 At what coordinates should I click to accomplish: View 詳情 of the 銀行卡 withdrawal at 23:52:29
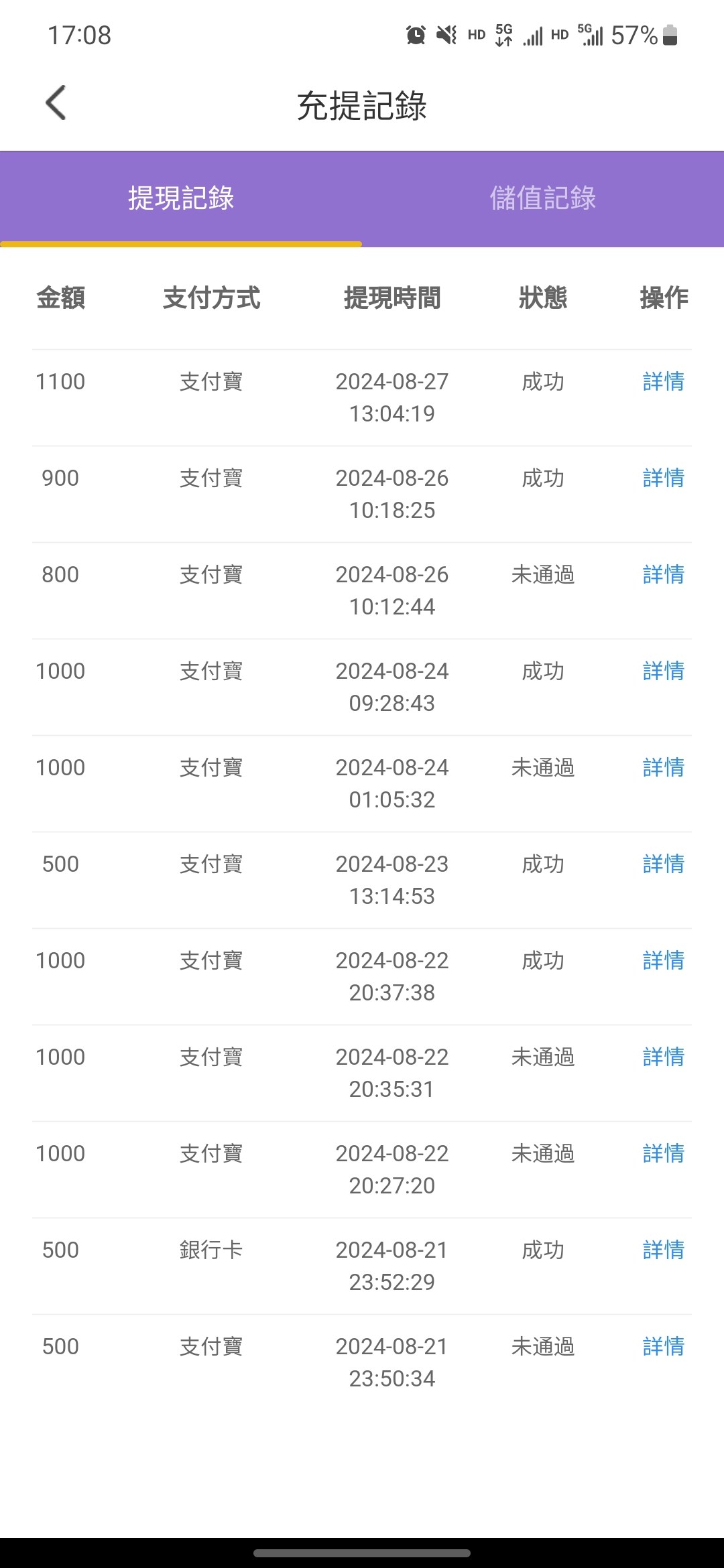click(x=664, y=1250)
